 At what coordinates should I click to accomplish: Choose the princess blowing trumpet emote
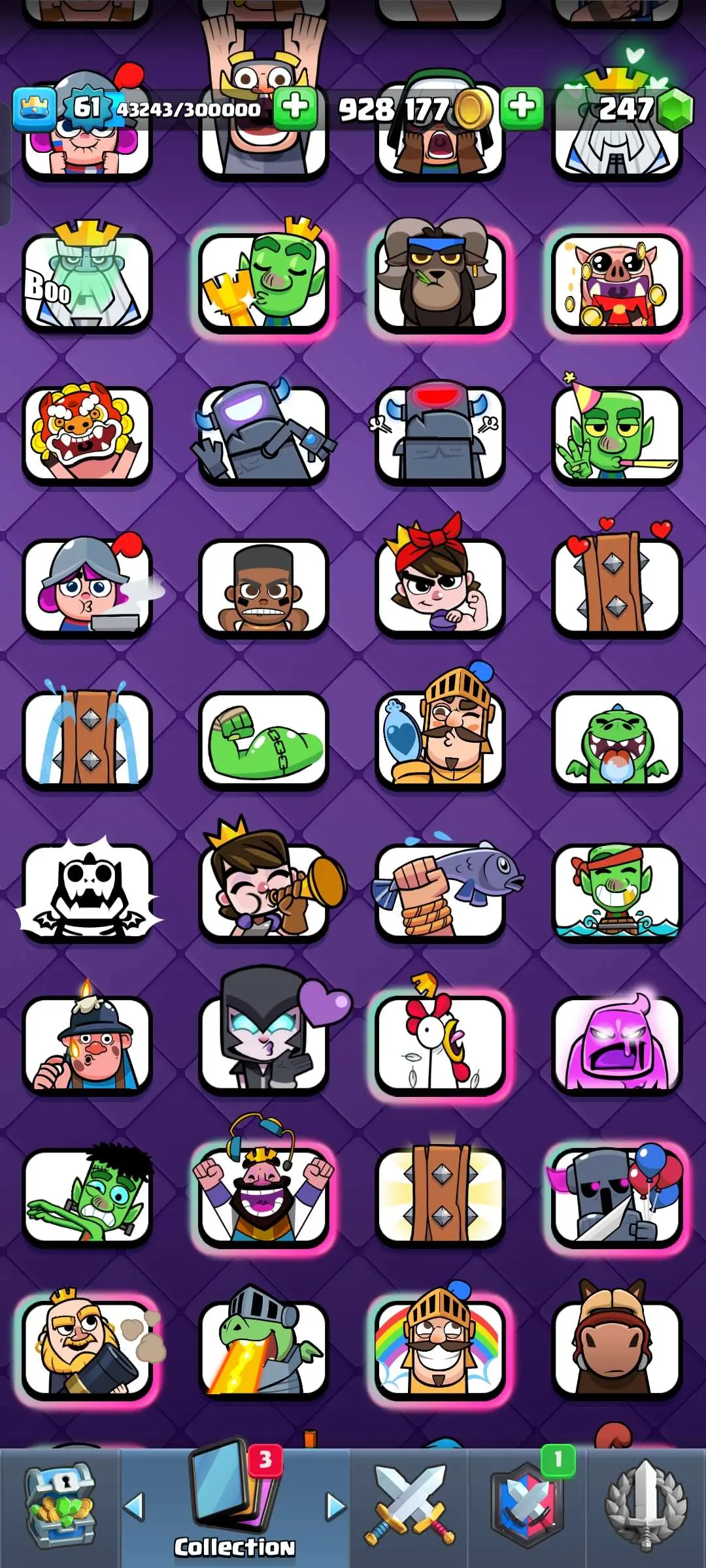coord(263,892)
